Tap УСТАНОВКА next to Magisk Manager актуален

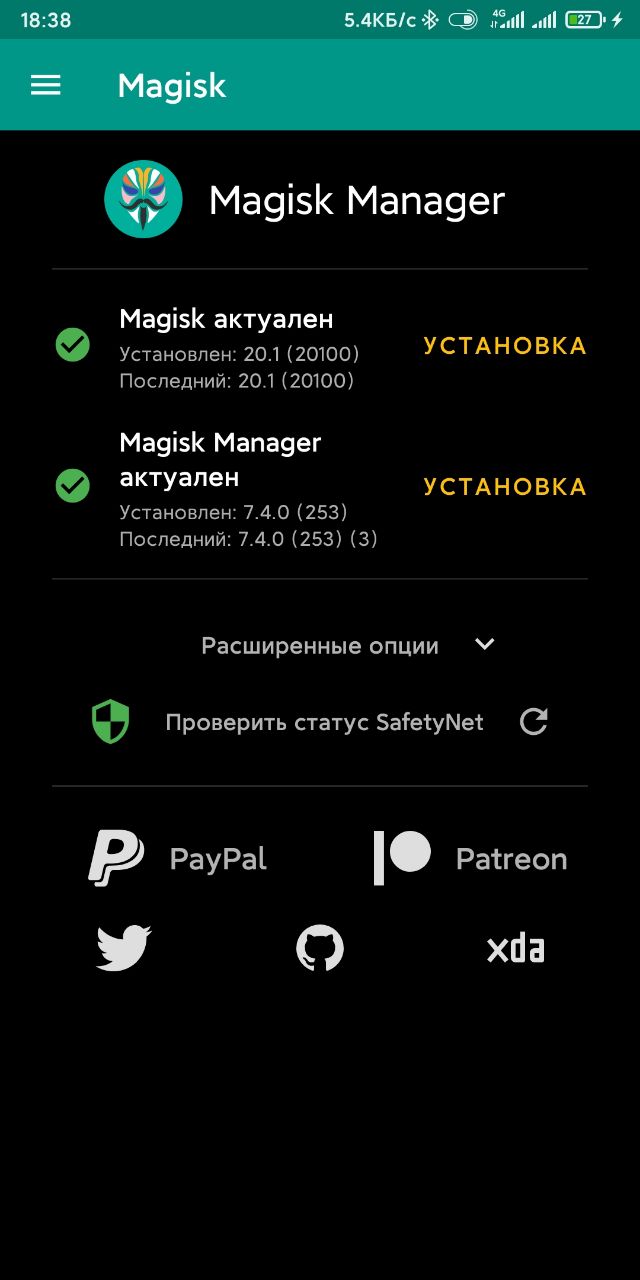coord(505,487)
